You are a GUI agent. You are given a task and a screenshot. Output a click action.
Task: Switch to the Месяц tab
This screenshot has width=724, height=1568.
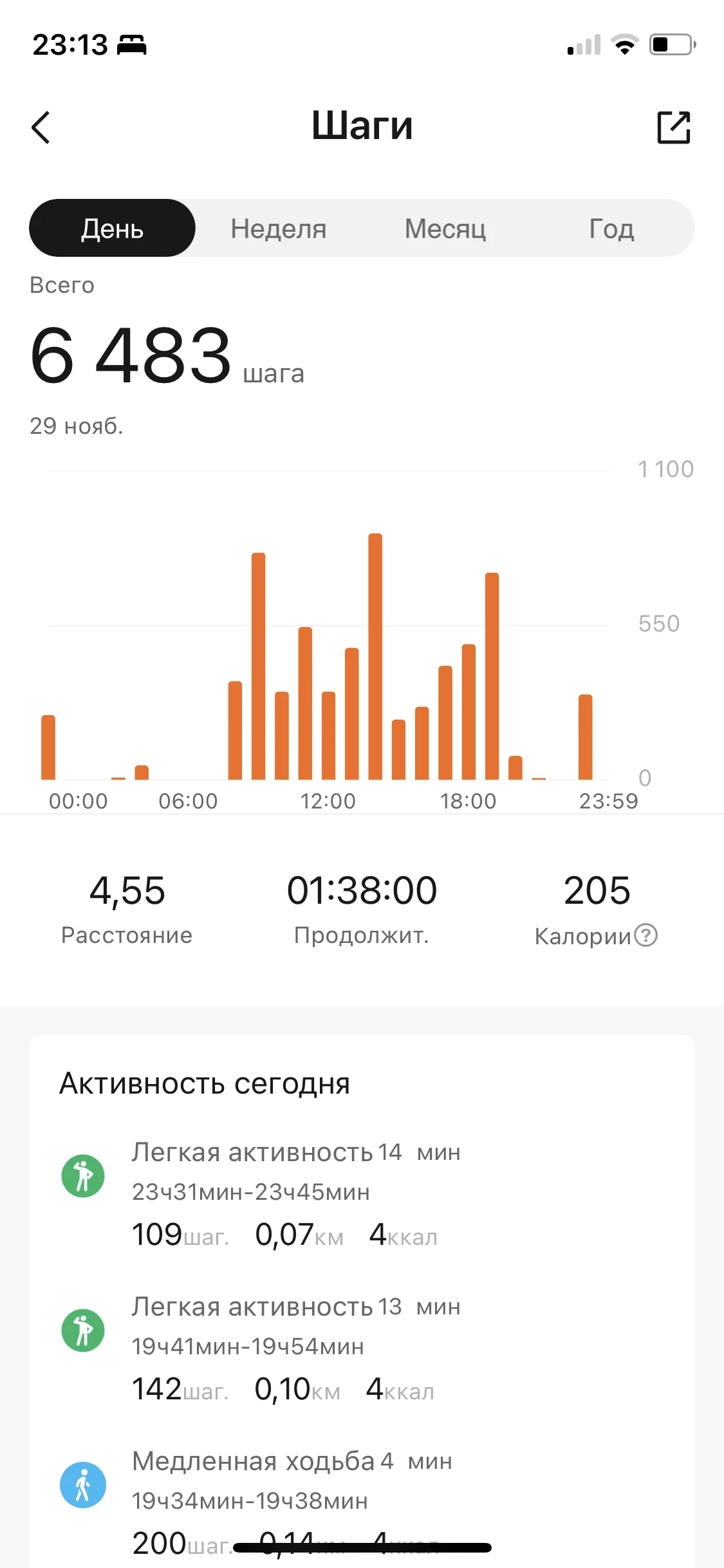[445, 229]
